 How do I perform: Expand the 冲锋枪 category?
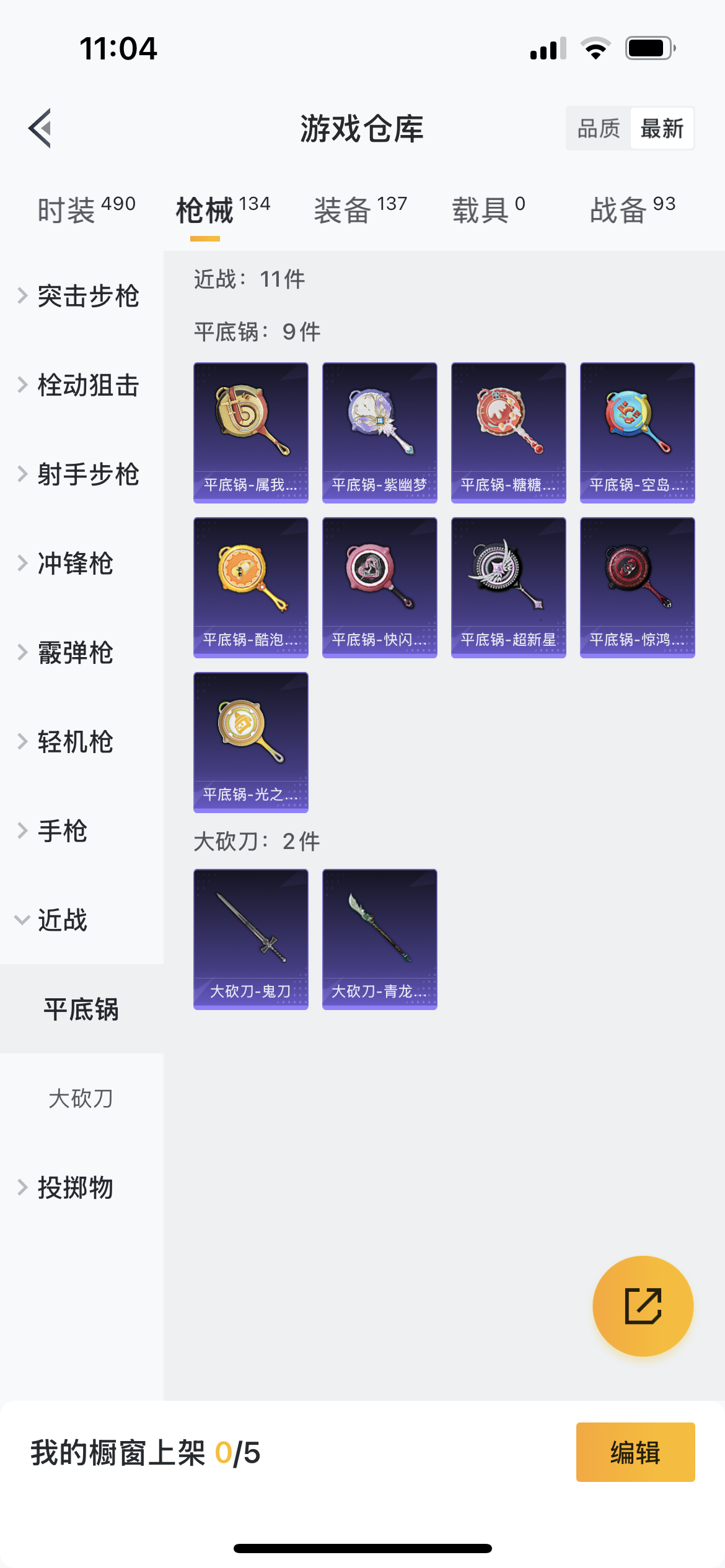(74, 564)
